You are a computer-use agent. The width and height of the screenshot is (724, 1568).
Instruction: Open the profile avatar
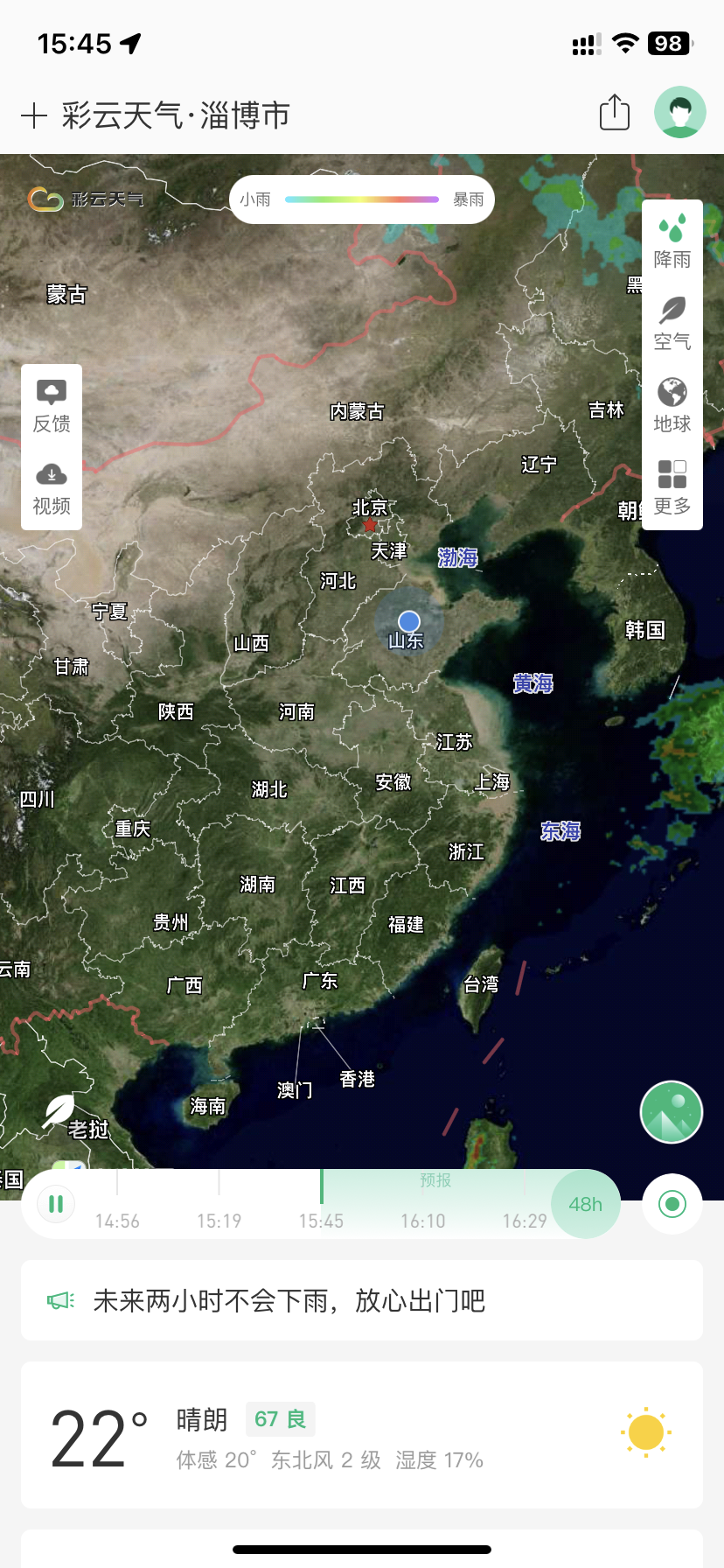pos(680,112)
